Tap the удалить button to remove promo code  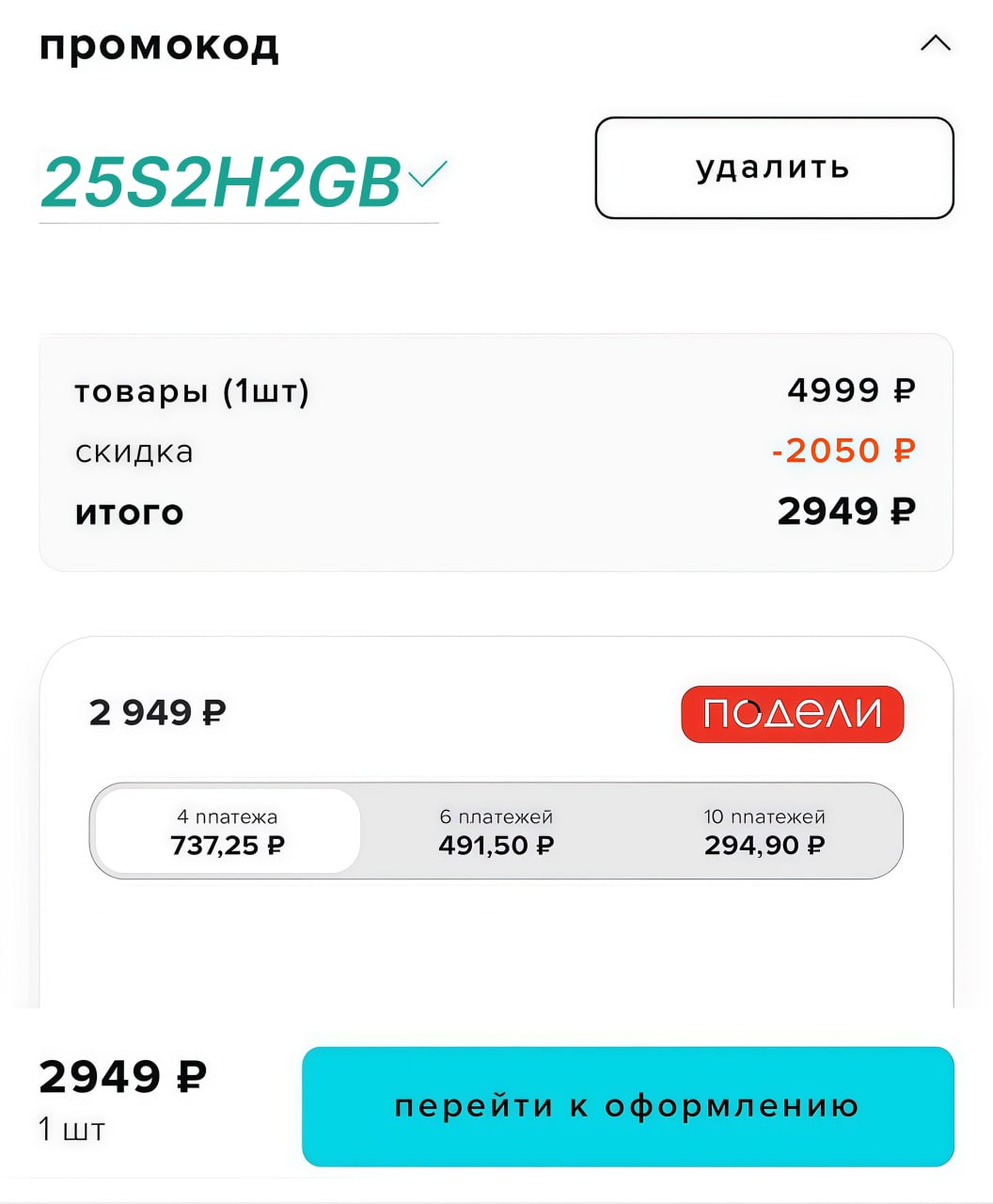click(774, 167)
